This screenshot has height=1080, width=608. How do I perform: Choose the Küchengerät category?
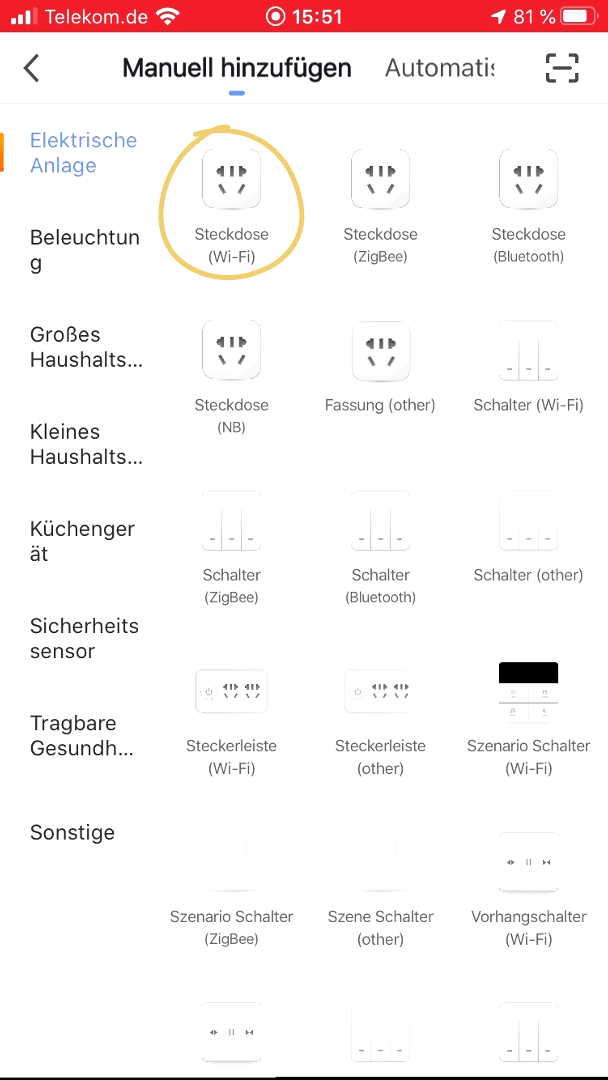(x=82, y=541)
